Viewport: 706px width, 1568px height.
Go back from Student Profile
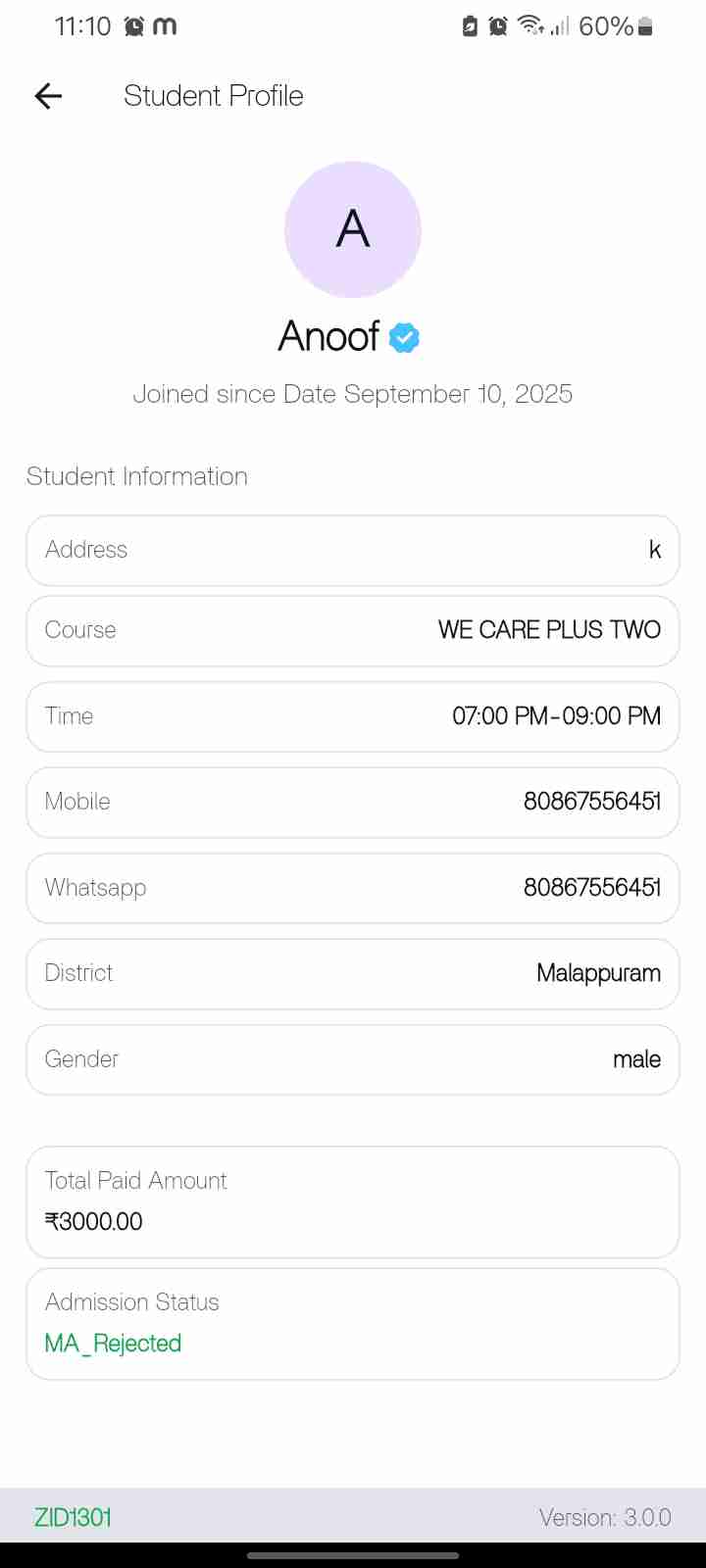pyautogui.click(x=48, y=95)
